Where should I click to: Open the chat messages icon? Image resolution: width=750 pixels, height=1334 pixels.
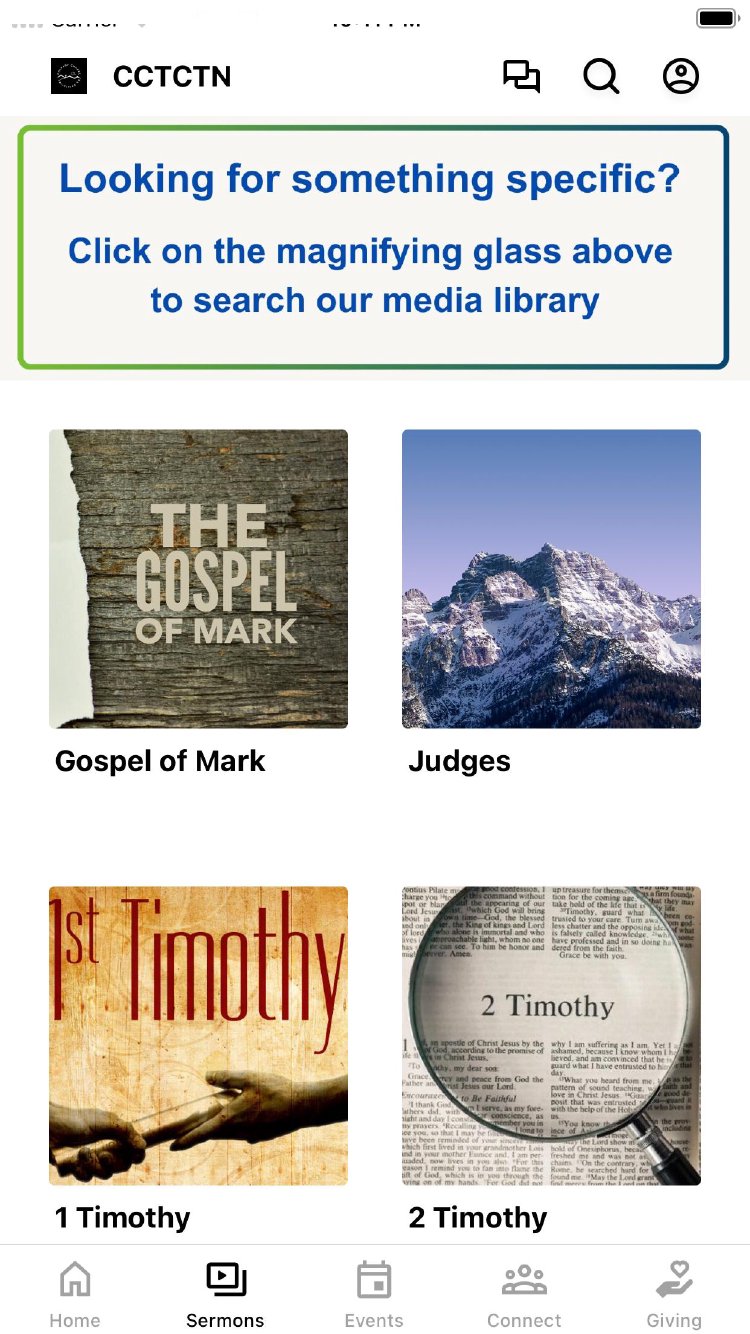pyautogui.click(x=521, y=77)
